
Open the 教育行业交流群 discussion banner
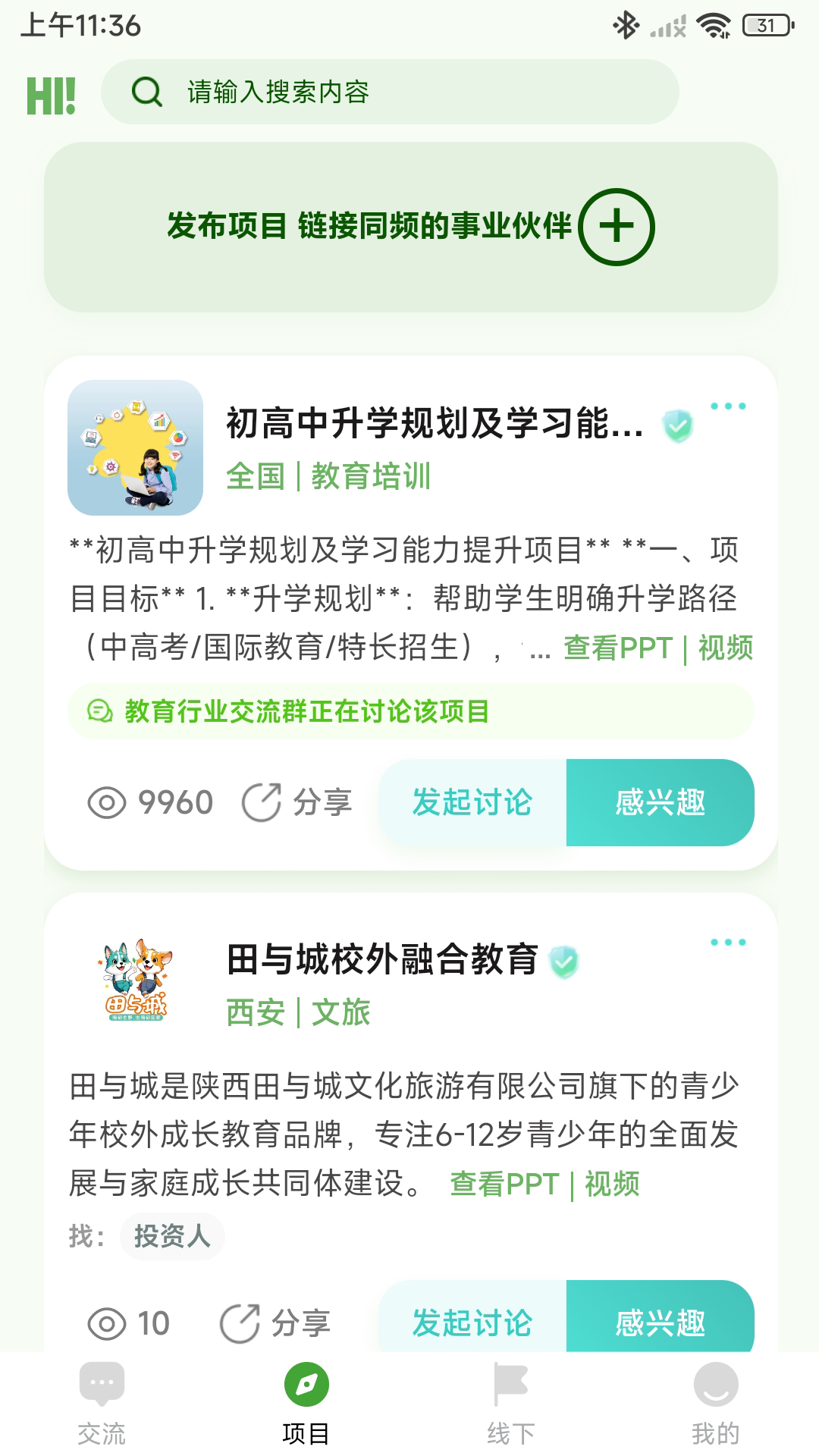point(410,711)
